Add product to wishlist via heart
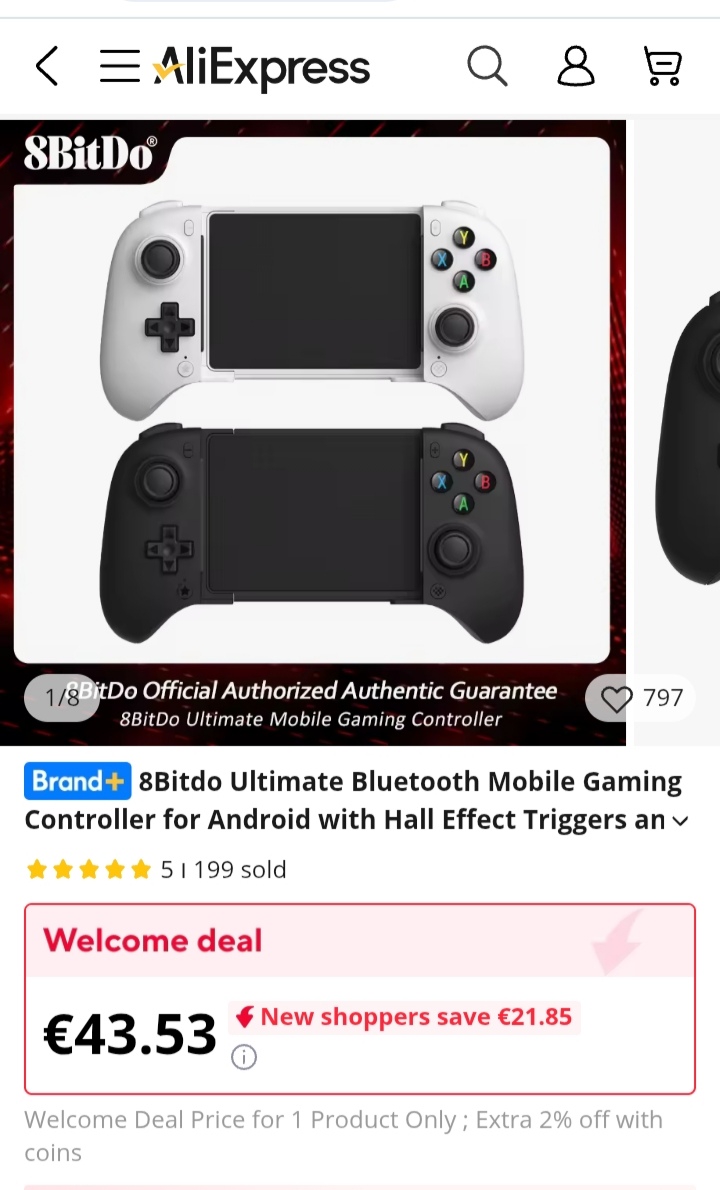 coord(617,698)
